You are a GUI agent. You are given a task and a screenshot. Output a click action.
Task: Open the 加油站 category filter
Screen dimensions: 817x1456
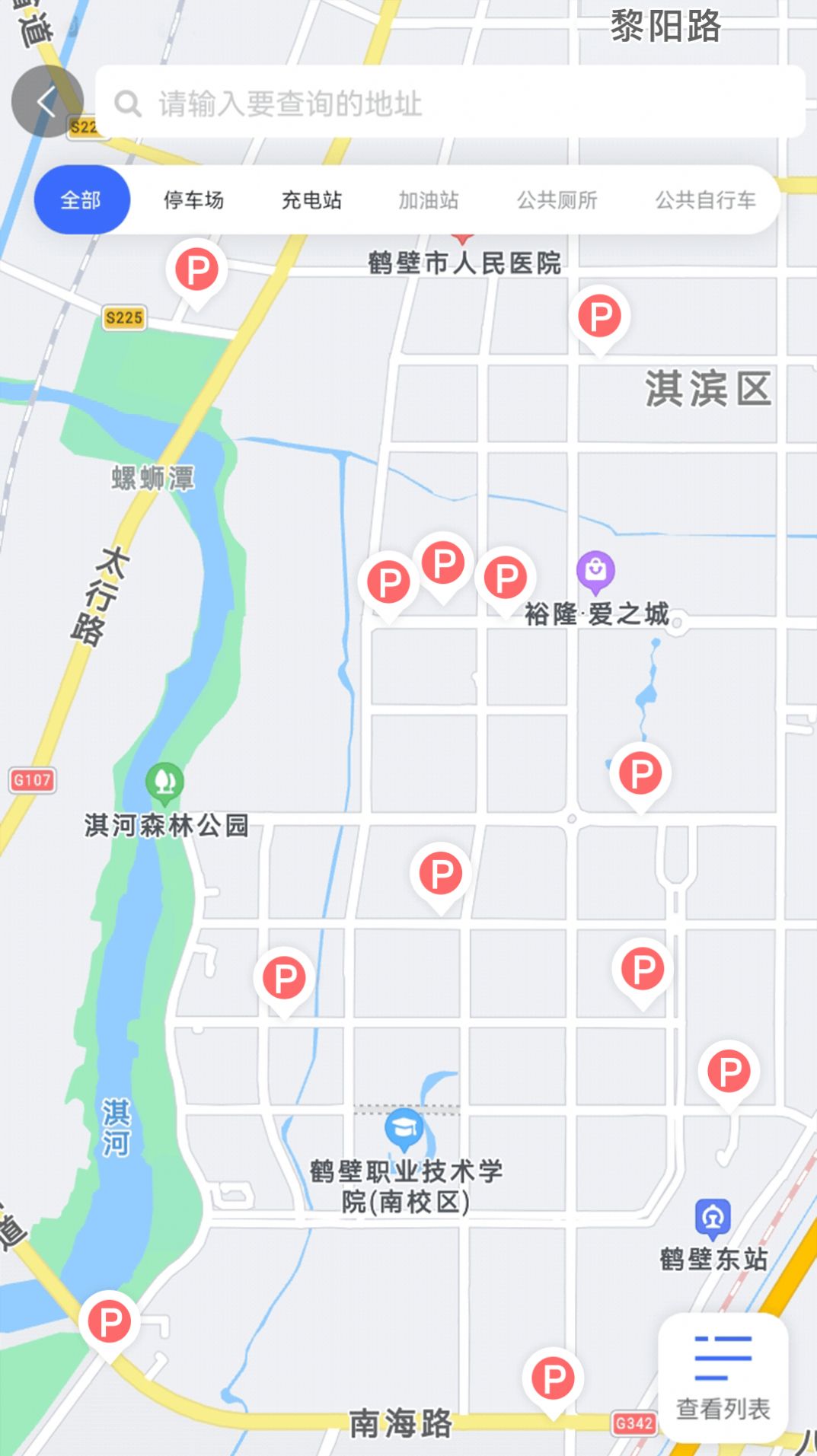coord(428,201)
